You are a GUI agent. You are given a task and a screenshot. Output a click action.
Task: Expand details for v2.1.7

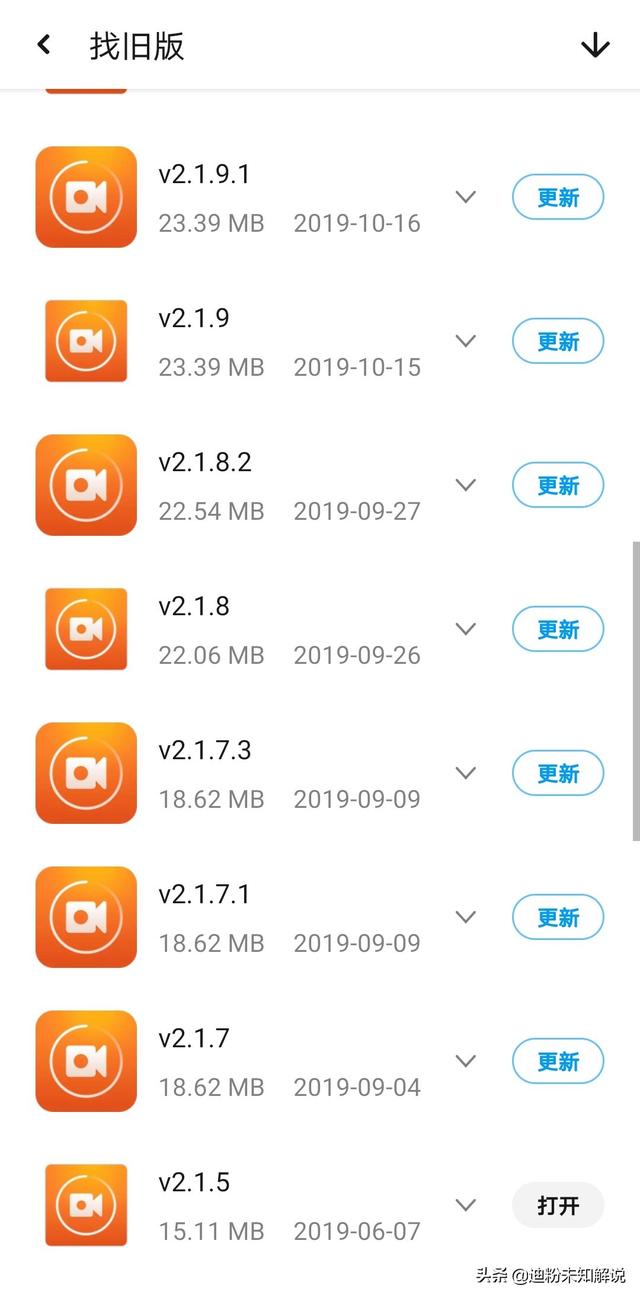pyautogui.click(x=465, y=1061)
